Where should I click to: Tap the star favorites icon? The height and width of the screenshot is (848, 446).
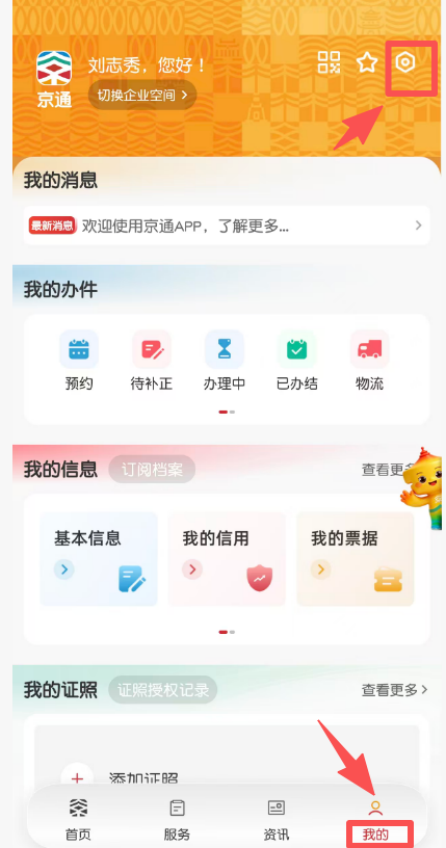tap(367, 63)
